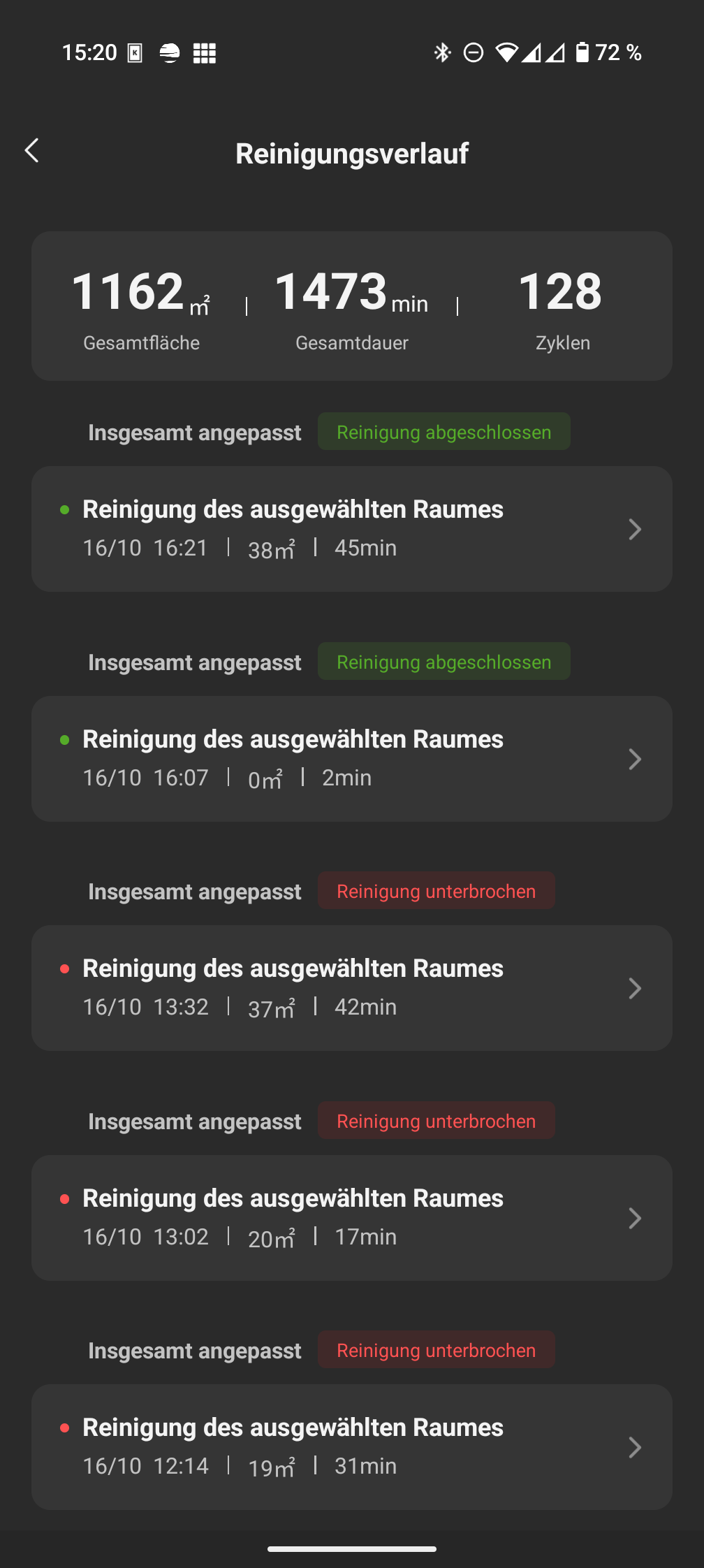Open the cleaning record from 16/10 16:21
This screenshot has width=704, height=1568.
(351, 529)
